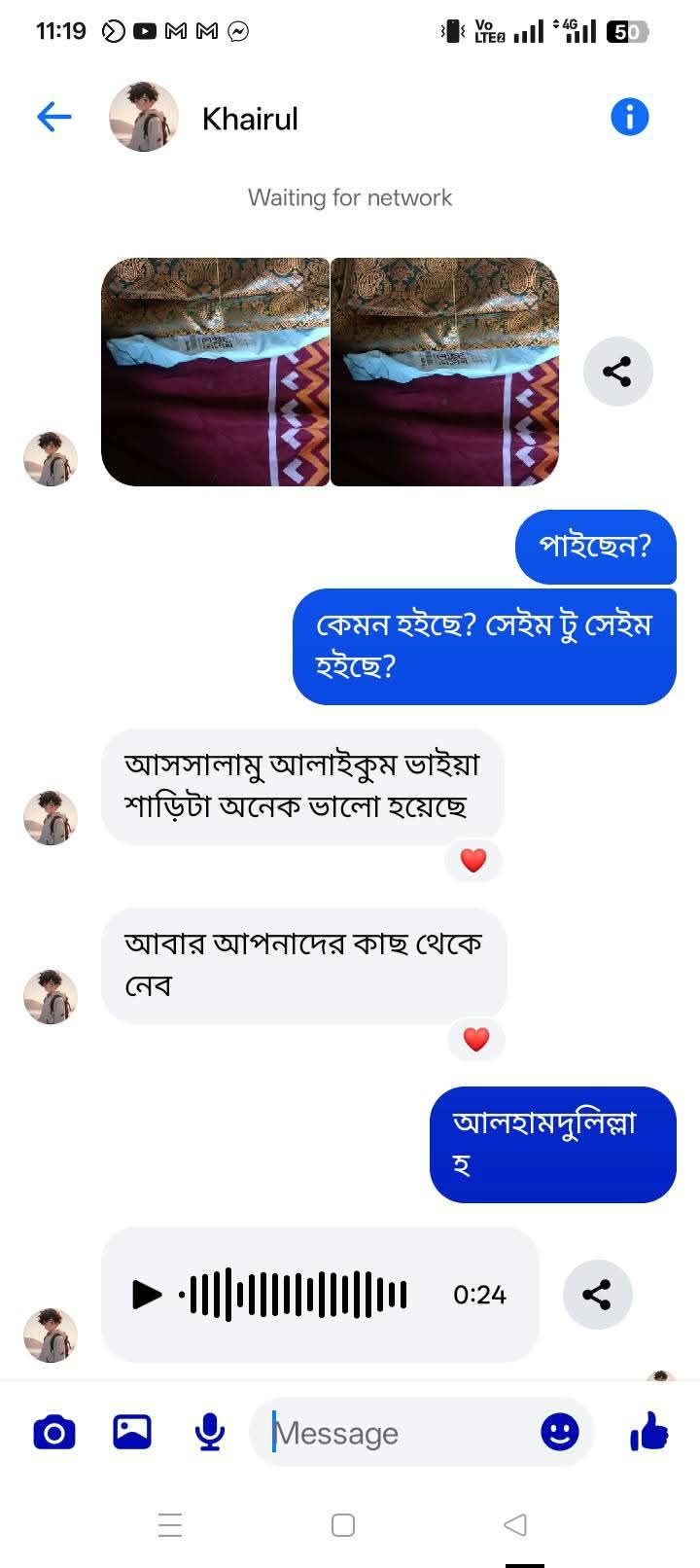
Task: Tap the system back button
Action: pyautogui.click(x=516, y=1524)
